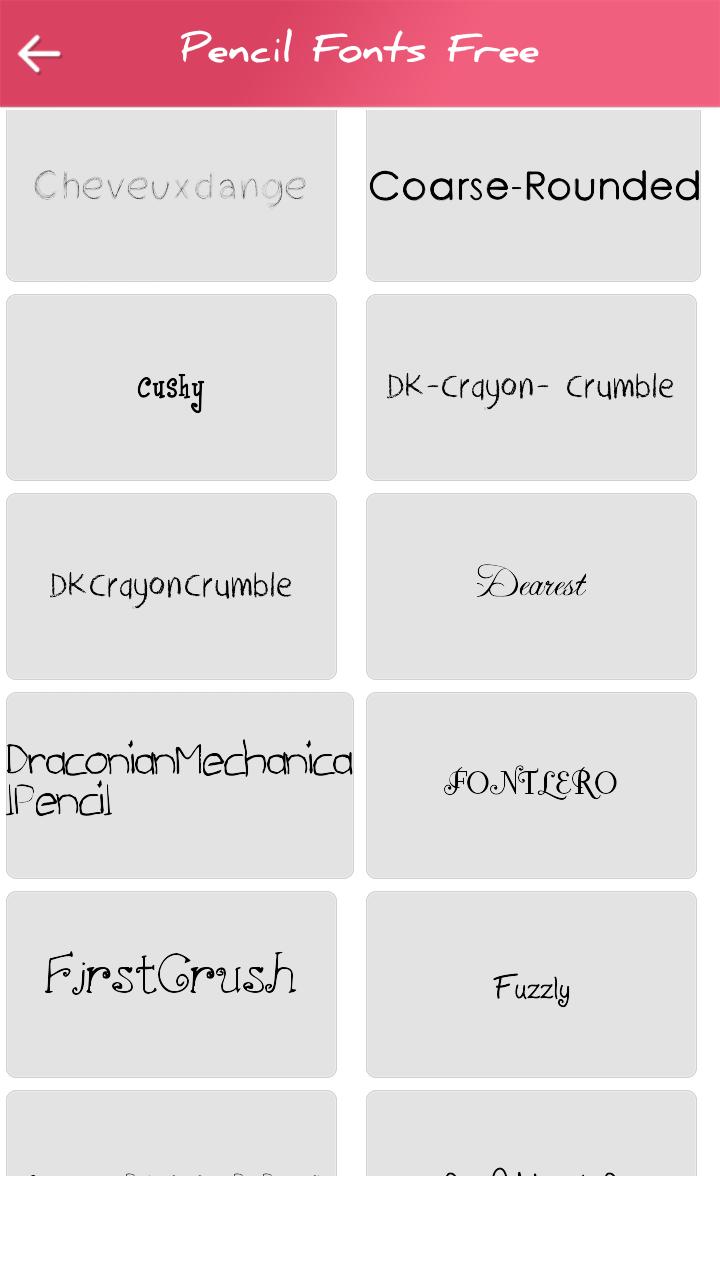Select the FirstCrush font card

(x=171, y=984)
